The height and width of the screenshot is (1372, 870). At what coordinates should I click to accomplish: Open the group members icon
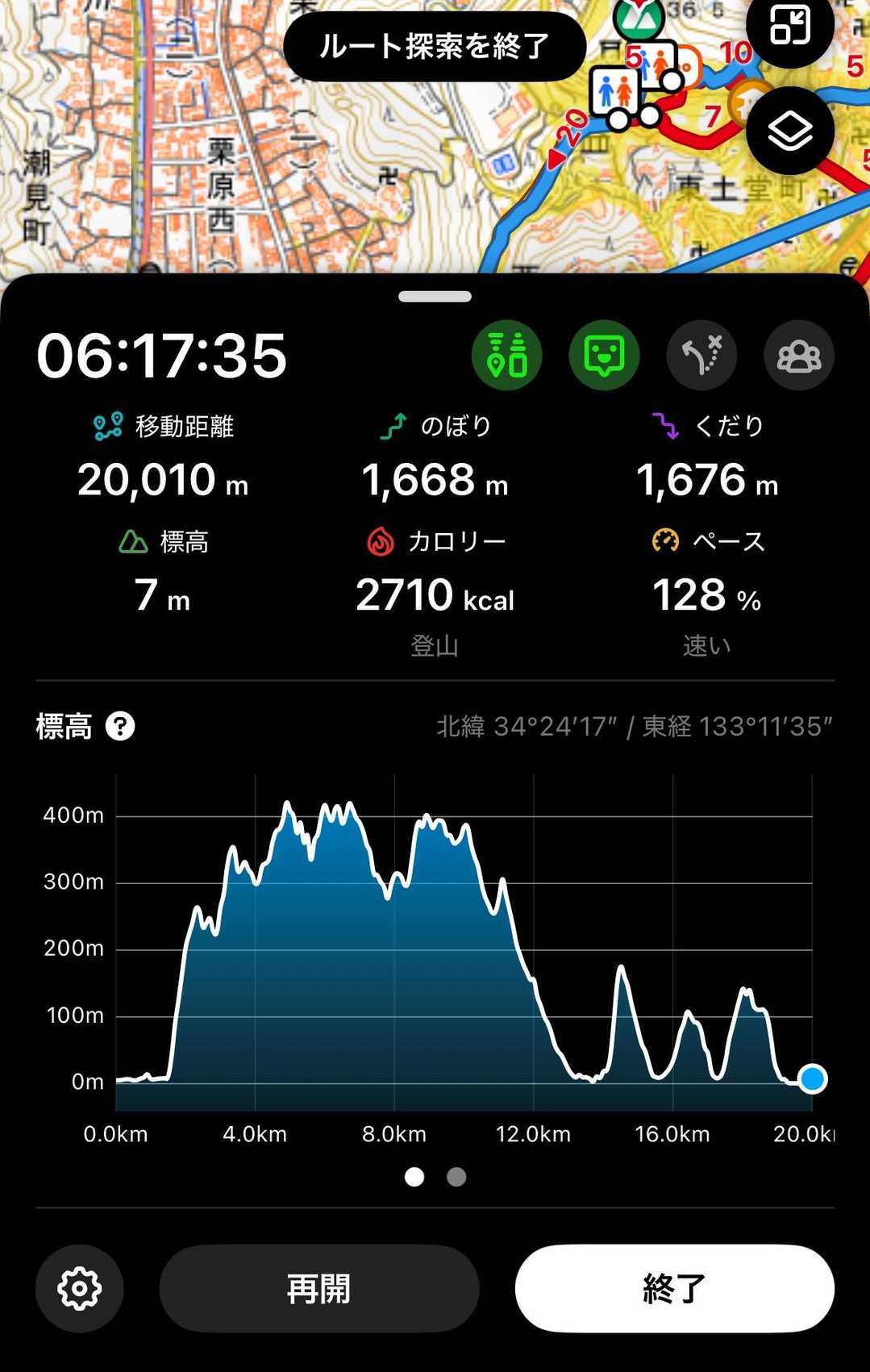coord(798,356)
